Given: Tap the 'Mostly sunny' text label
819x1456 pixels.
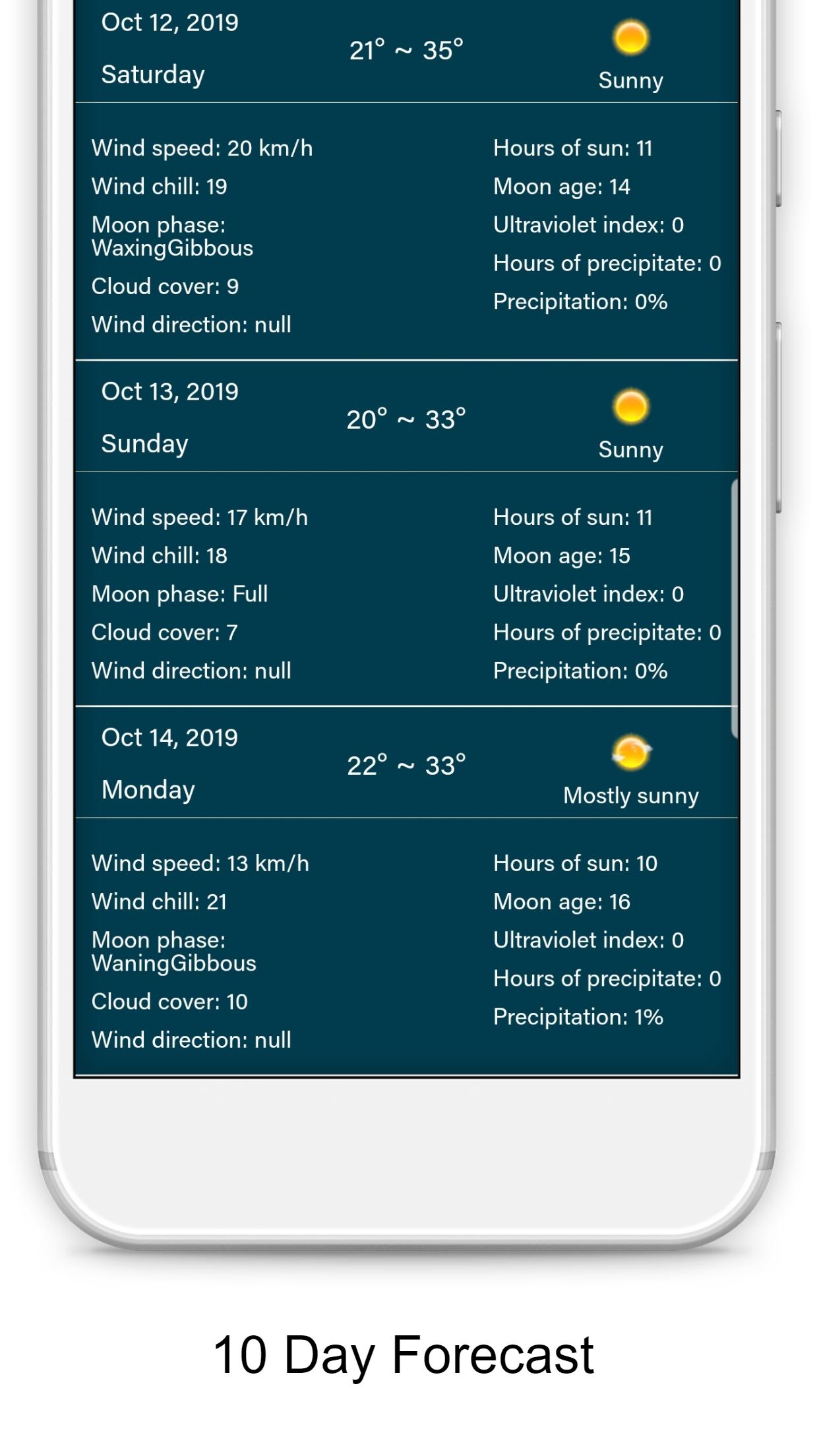Looking at the screenshot, I should (x=630, y=795).
